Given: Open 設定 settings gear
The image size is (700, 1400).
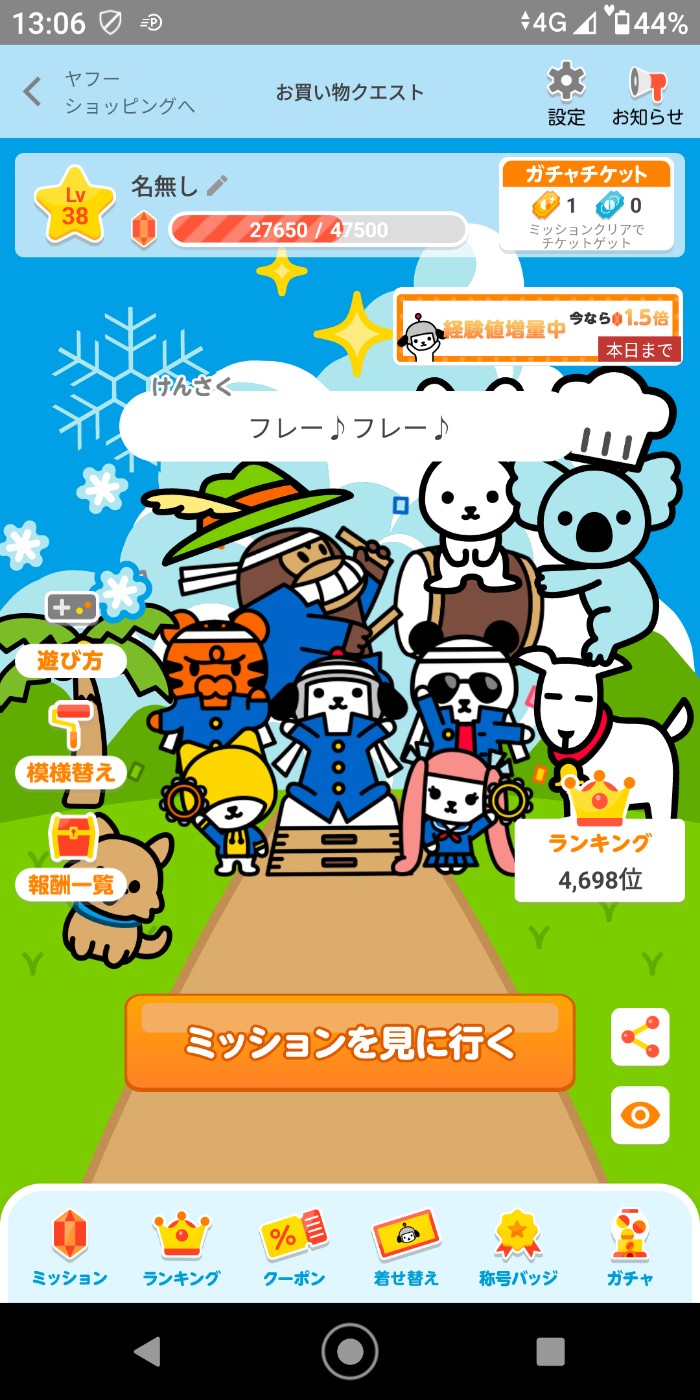Looking at the screenshot, I should point(566,94).
